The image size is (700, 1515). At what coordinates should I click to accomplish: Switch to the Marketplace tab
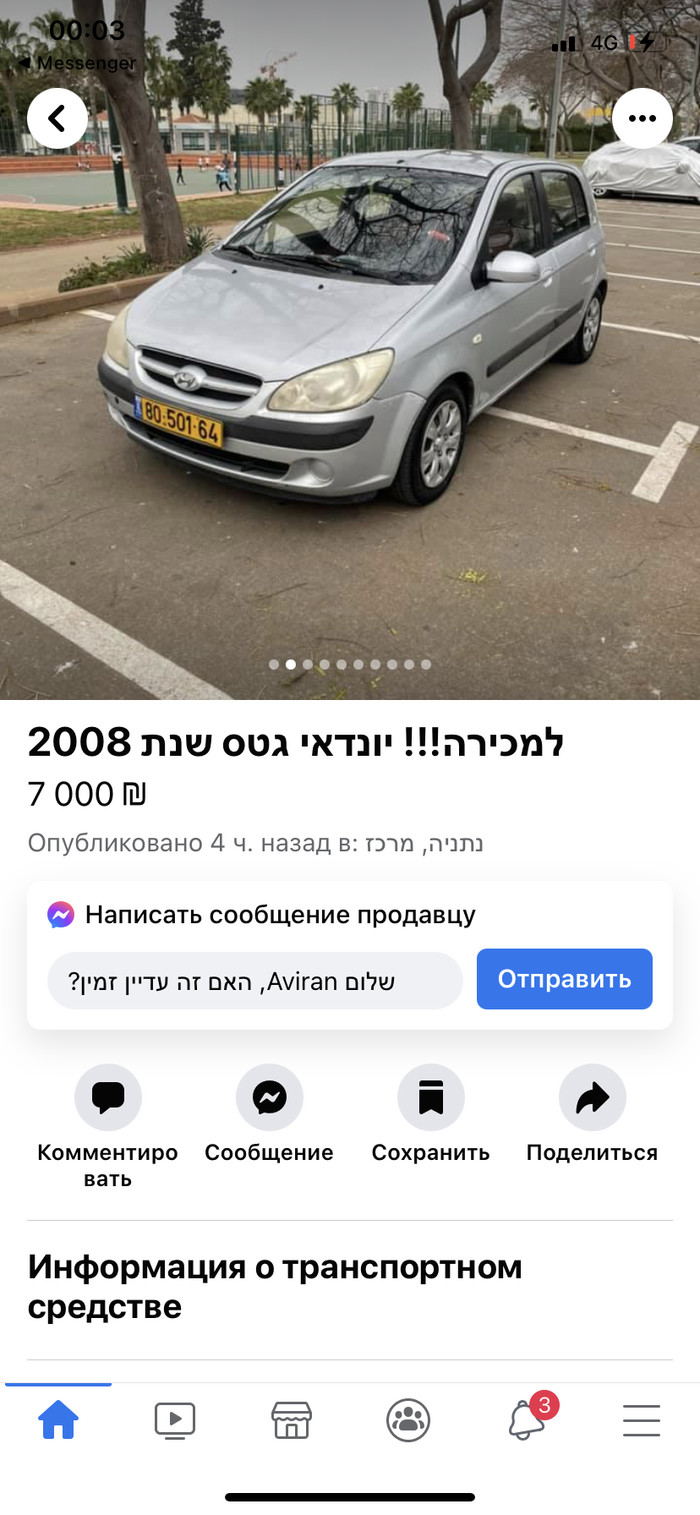(292, 1420)
